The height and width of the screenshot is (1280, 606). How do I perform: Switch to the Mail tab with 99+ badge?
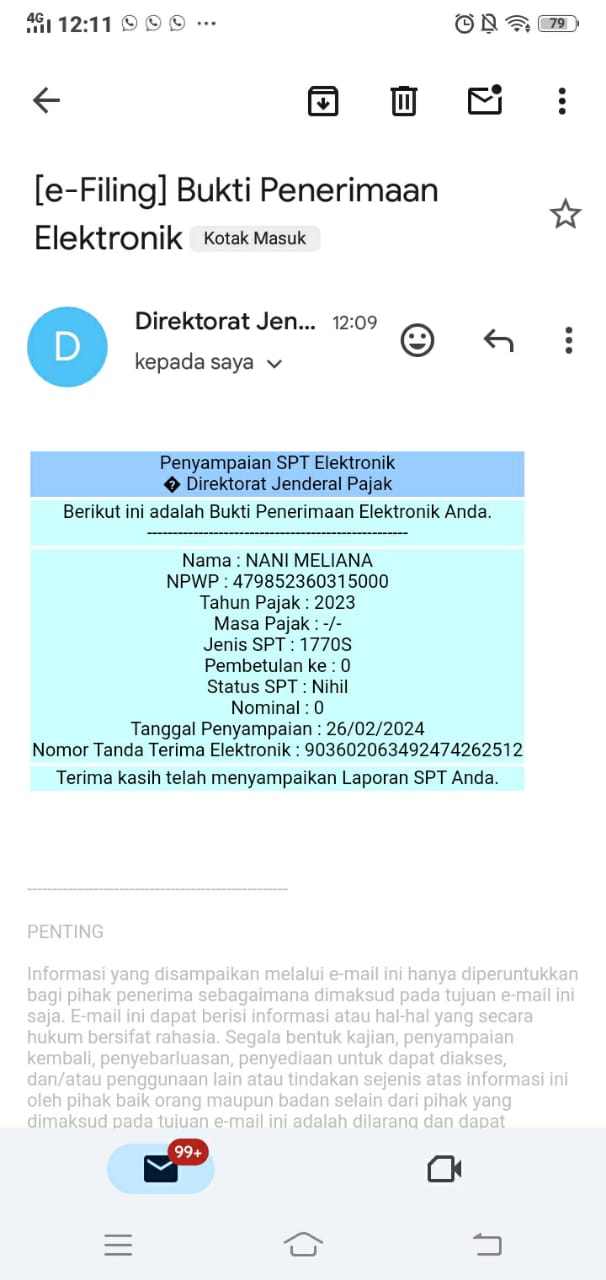161,1168
